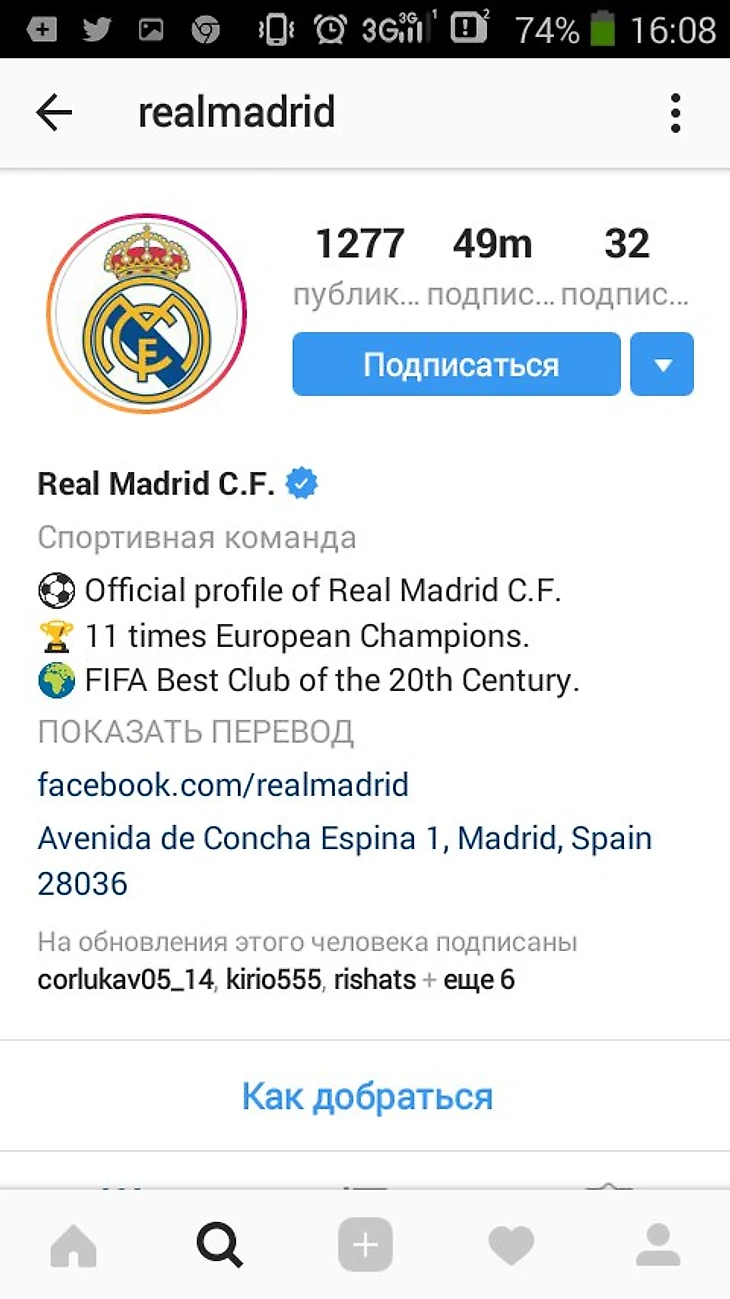The height and width of the screenshot is (1299, 730).
Task: Open the heart activity tab
Action: click(511, 1245)
